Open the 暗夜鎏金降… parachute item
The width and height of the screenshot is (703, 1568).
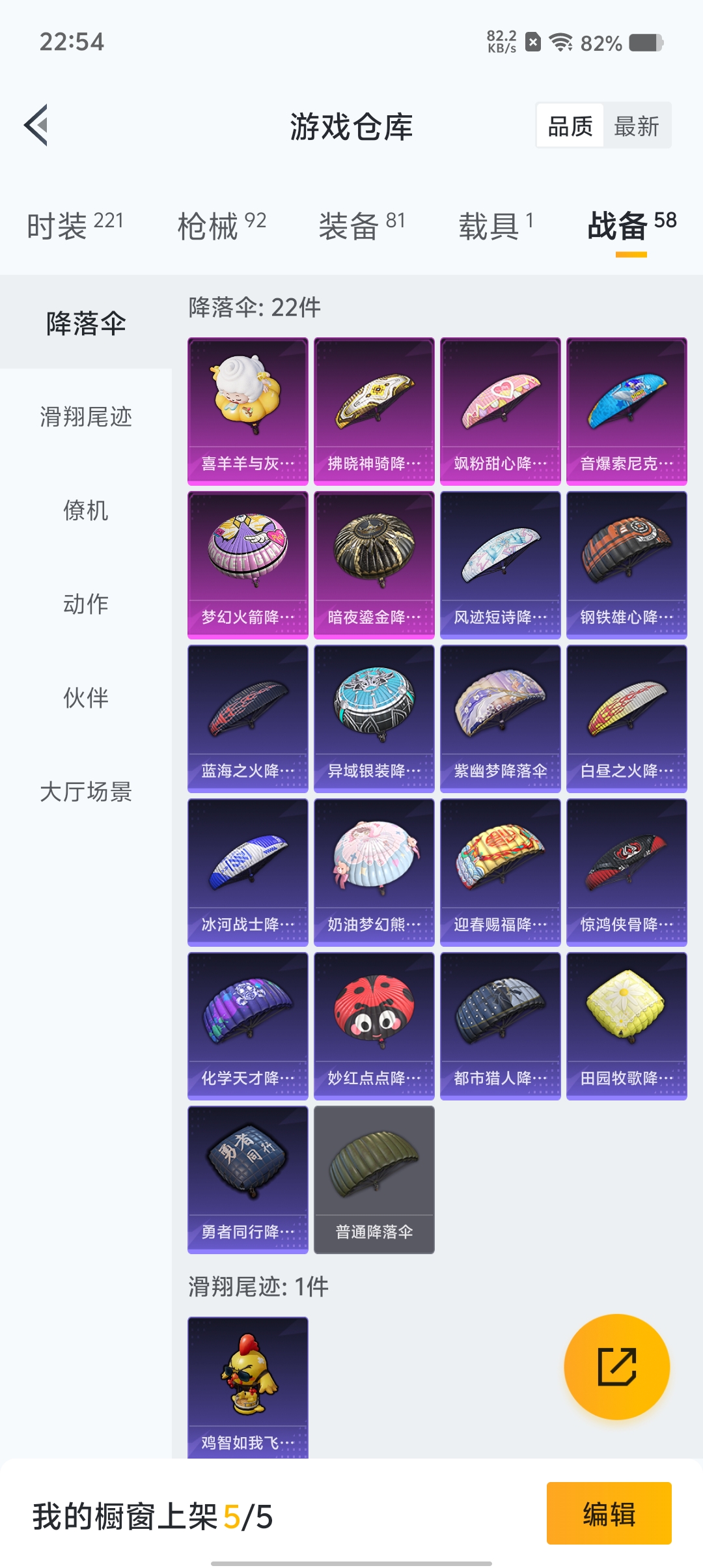point(374,565)
